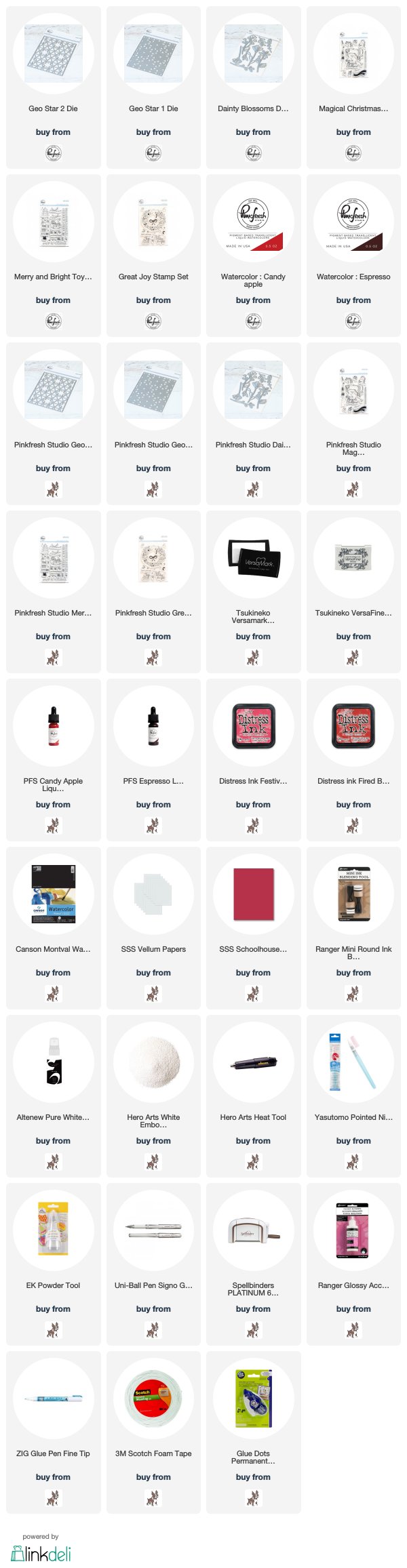View the Great Joy Stamp Set item
The image size is (407, 1568).
[x=153, y=222]
